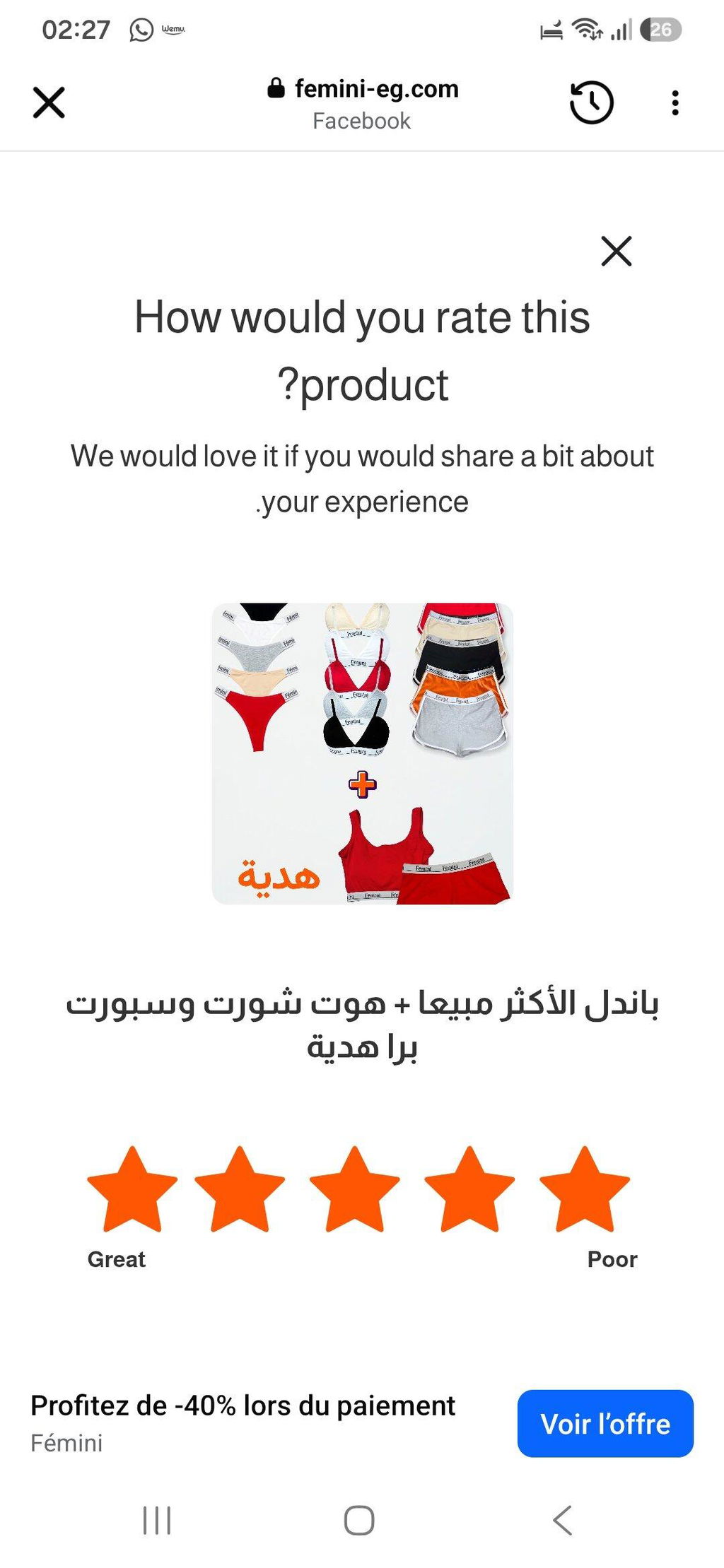Open the browser overflow menu

pos(675,102)
